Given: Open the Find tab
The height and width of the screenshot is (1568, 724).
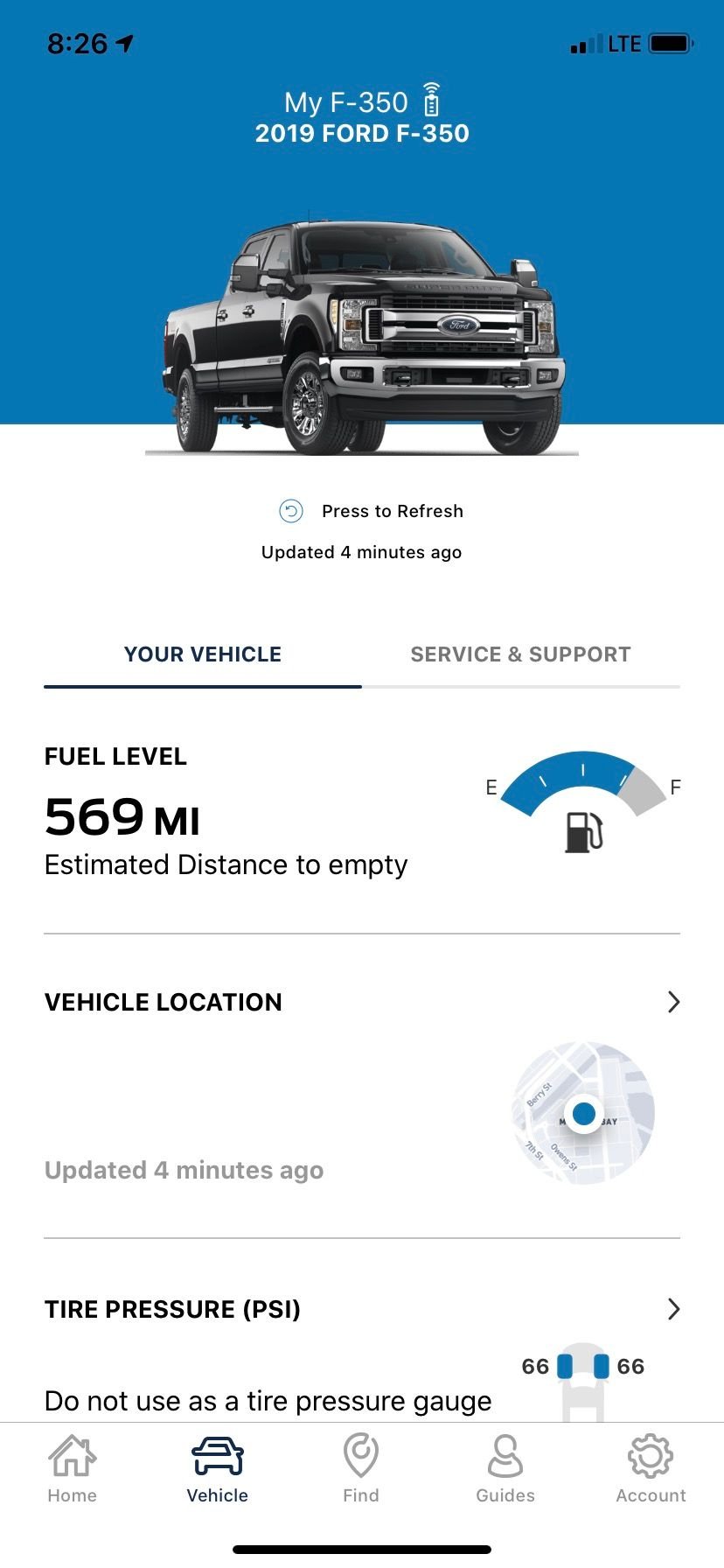Looking at the screenshot, I should (x=361, y=1470).
